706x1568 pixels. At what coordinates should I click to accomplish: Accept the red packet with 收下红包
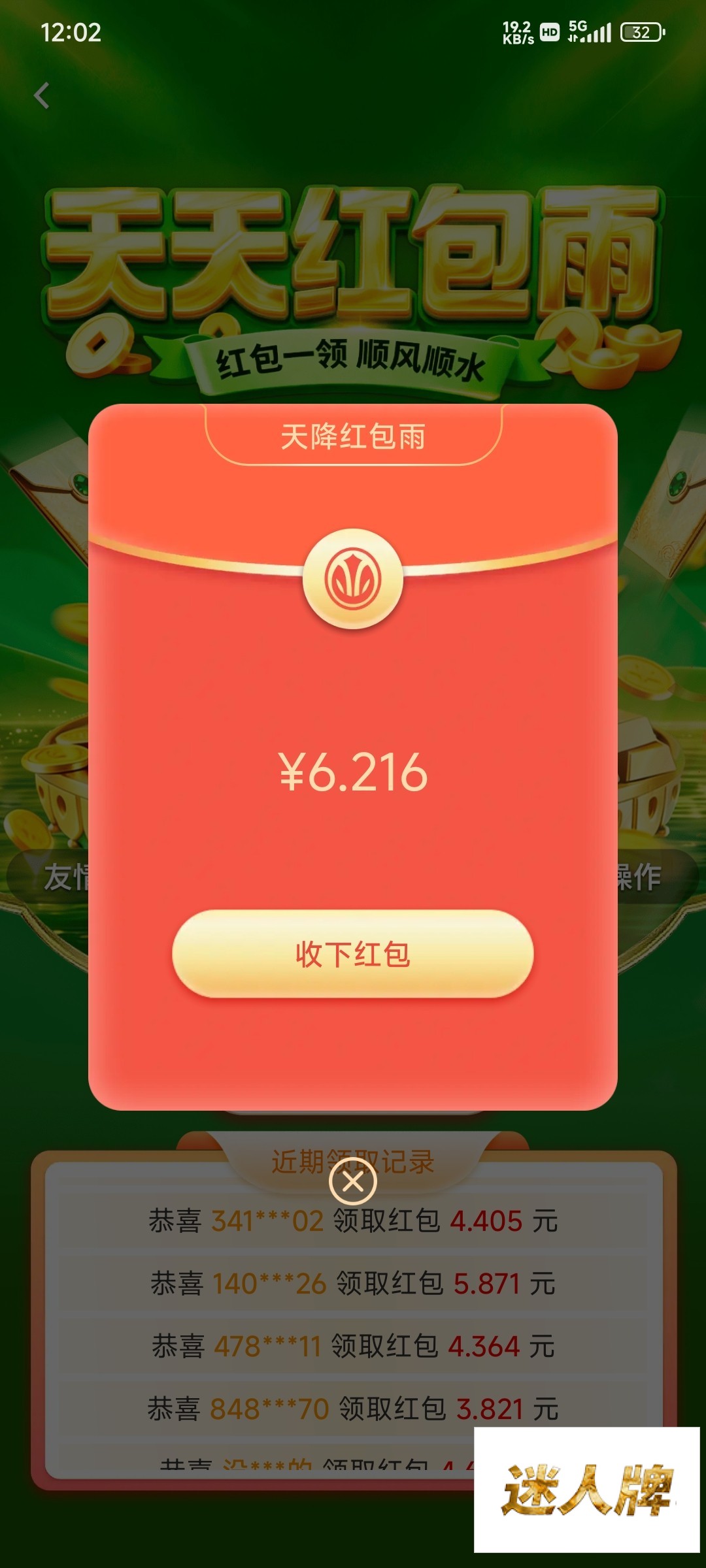(x=353, y=954)
